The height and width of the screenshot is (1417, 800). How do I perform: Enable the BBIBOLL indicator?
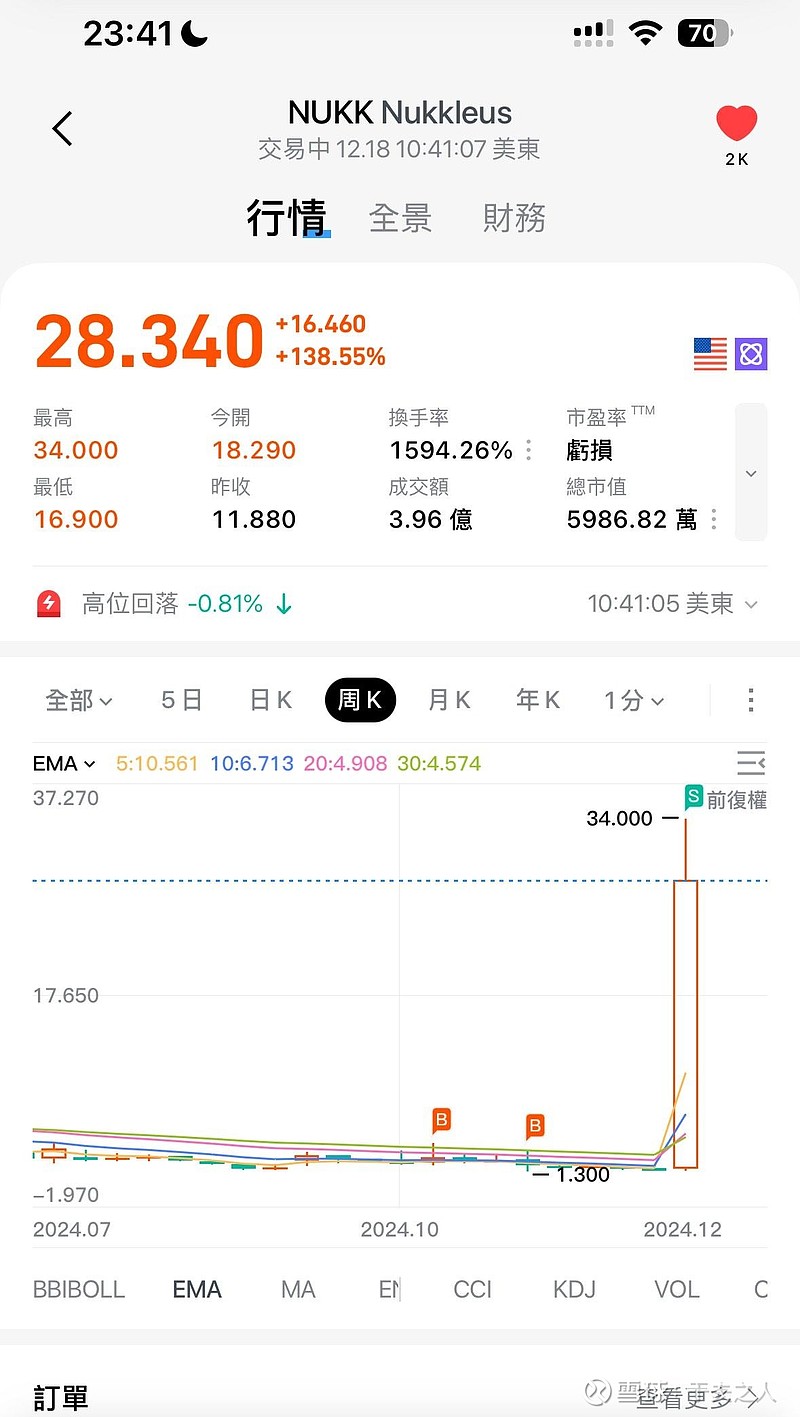(78, 1289)
